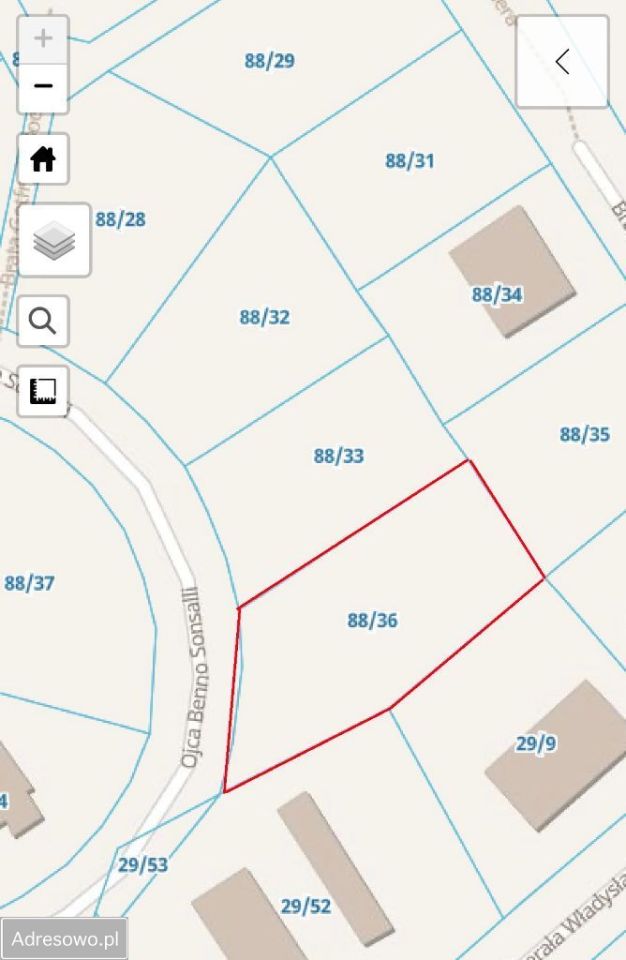Zoom out of the parcel map
The width and height of the screenshot is (626, 960).
coord(43,87)
